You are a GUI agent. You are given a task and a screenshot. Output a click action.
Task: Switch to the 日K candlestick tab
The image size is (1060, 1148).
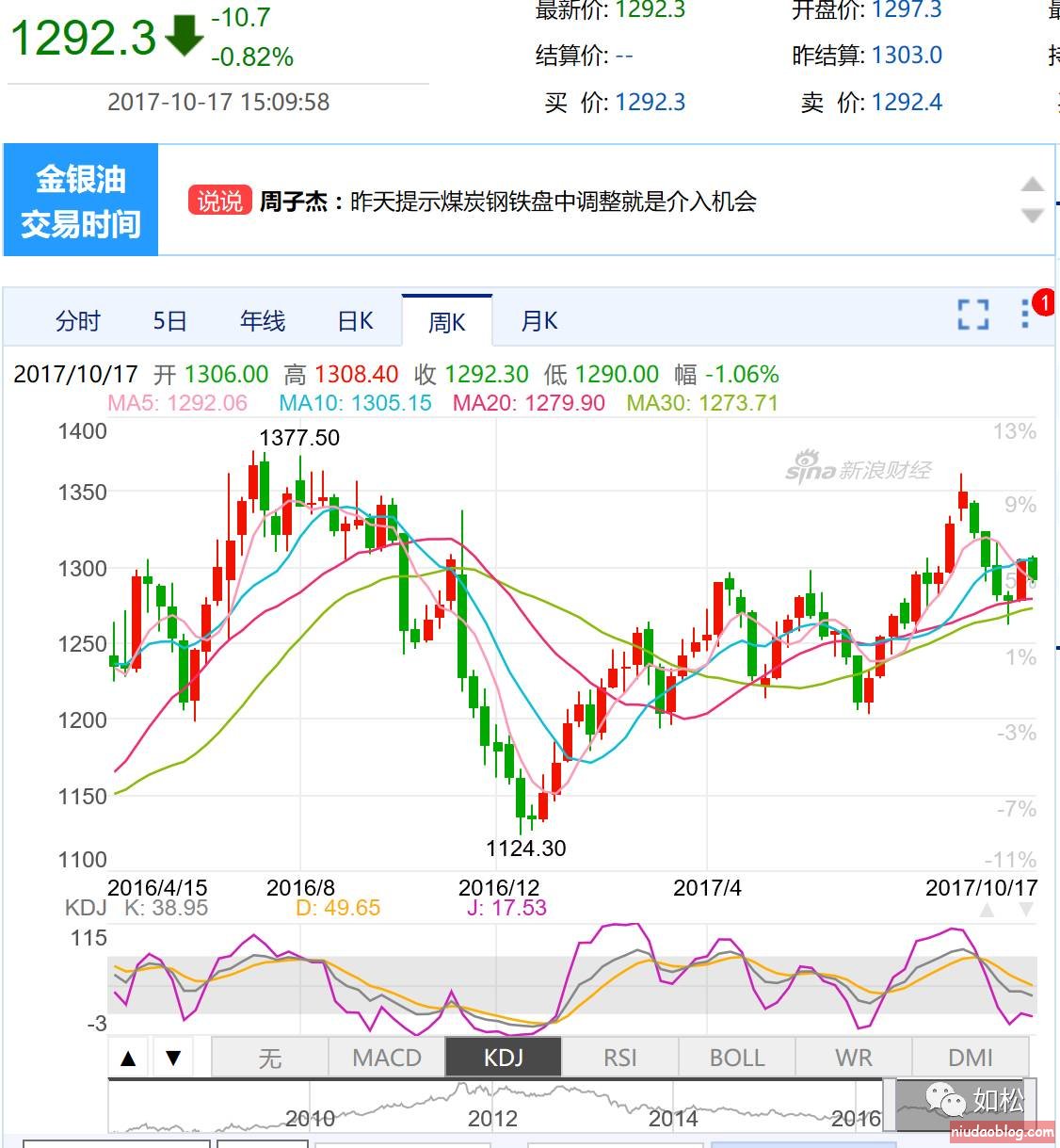pyautogui.click(x=355, y=321)
